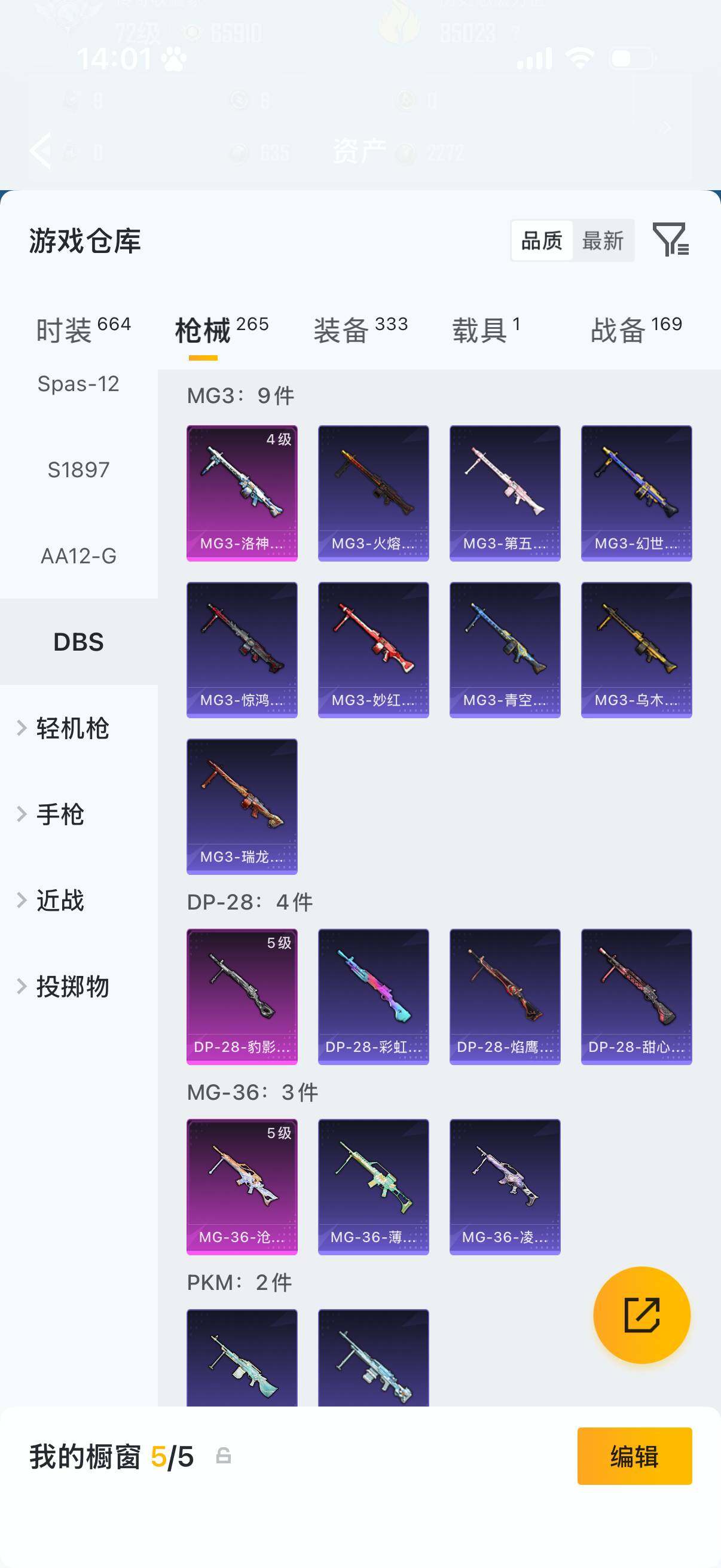Open the MG3-洛神 4级 weapon tile
This screenshot has width=721, height=1568.
point(242,493)
